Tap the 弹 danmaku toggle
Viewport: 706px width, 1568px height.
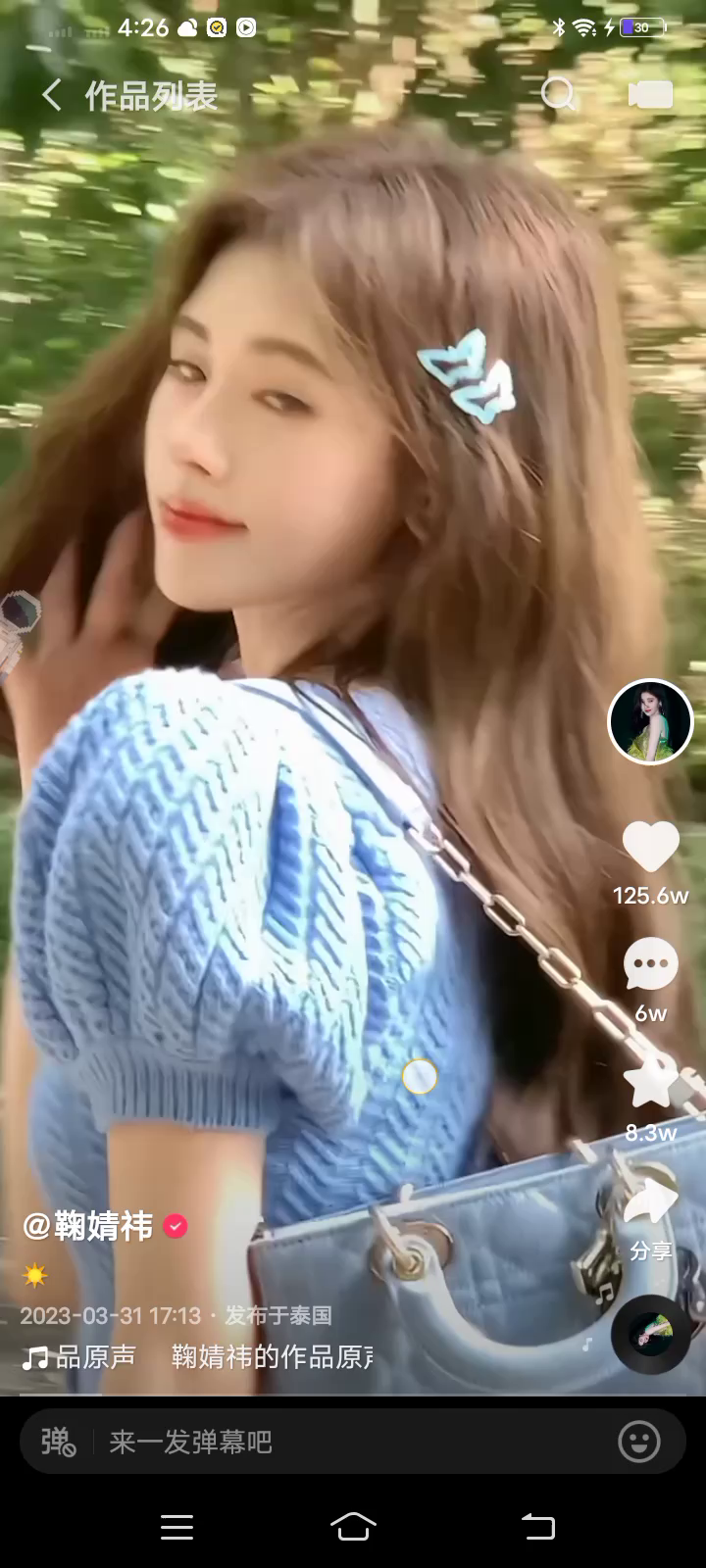tap(57, 1442)
